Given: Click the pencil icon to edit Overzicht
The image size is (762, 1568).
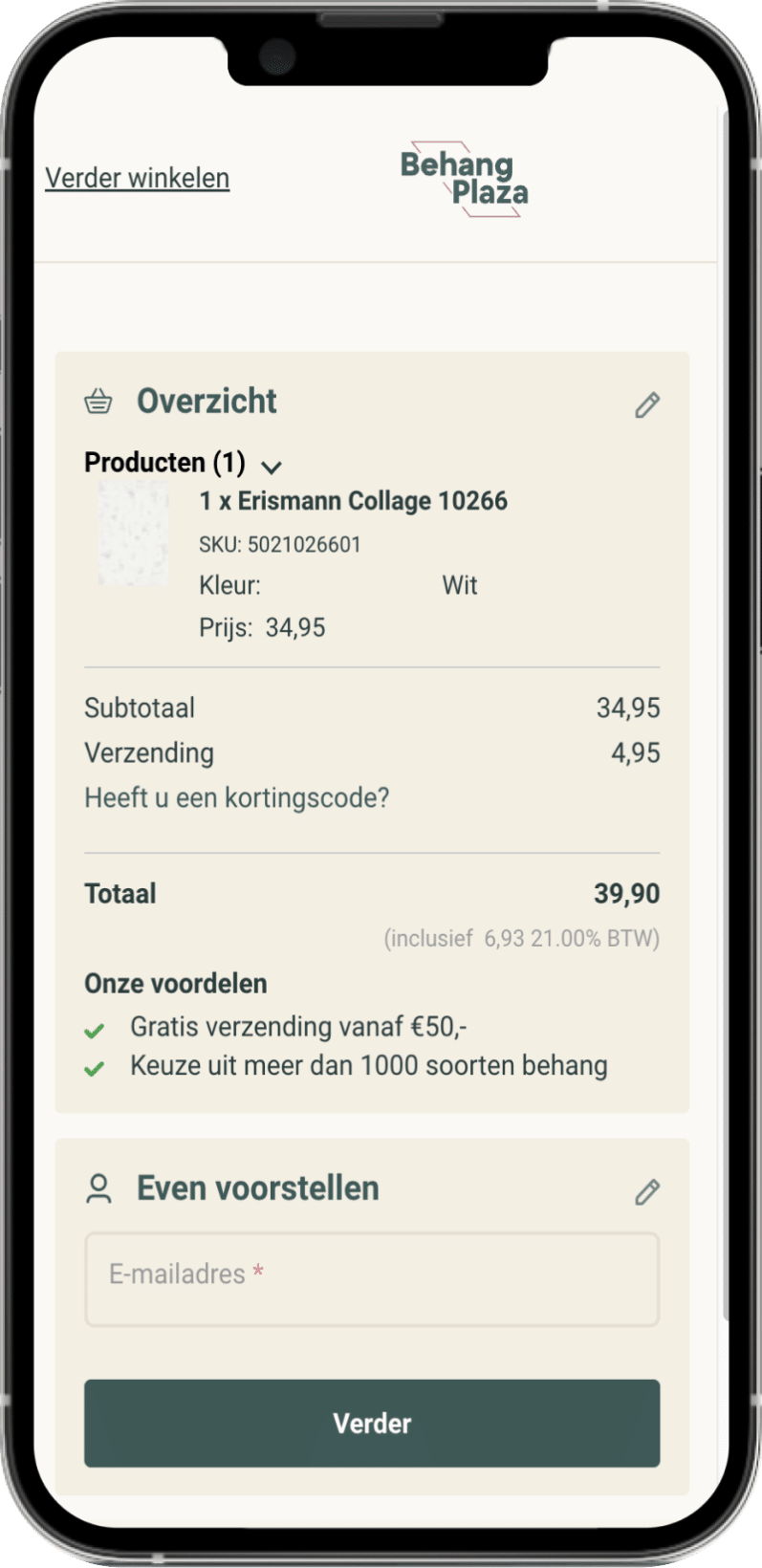Looking at the screenshot, I should pyautogui.click(x=647, y=405).
